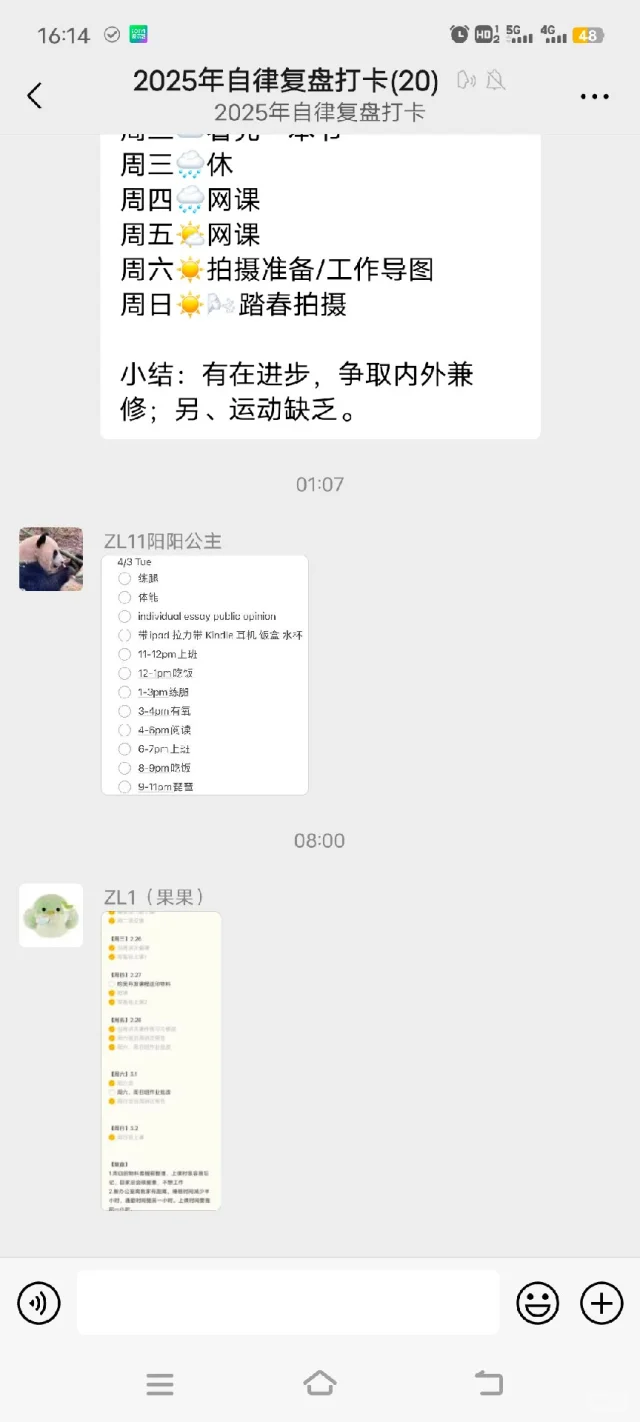Open the emoji sticker panel
This screenshot has height=1422, width=640.
[537, 1303]
